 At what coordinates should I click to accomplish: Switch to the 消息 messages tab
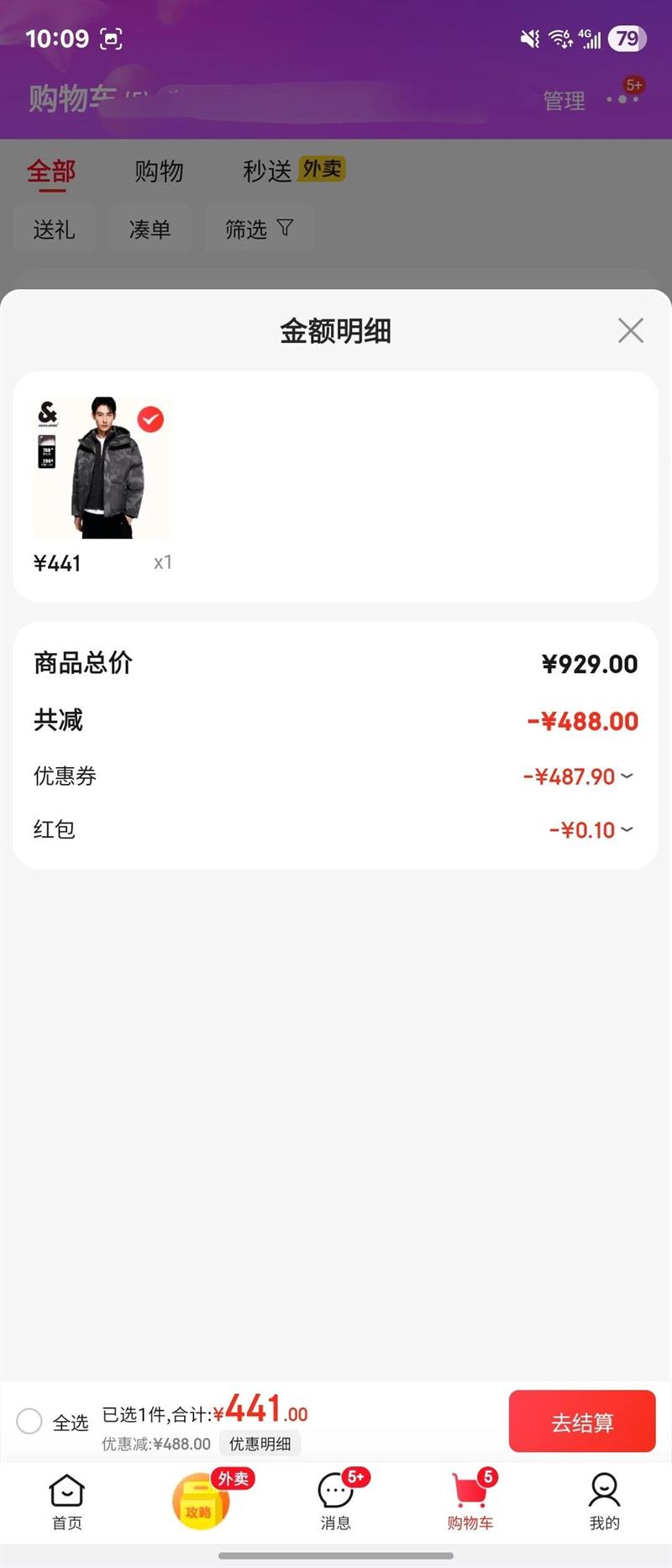[x=336, y=1502]
